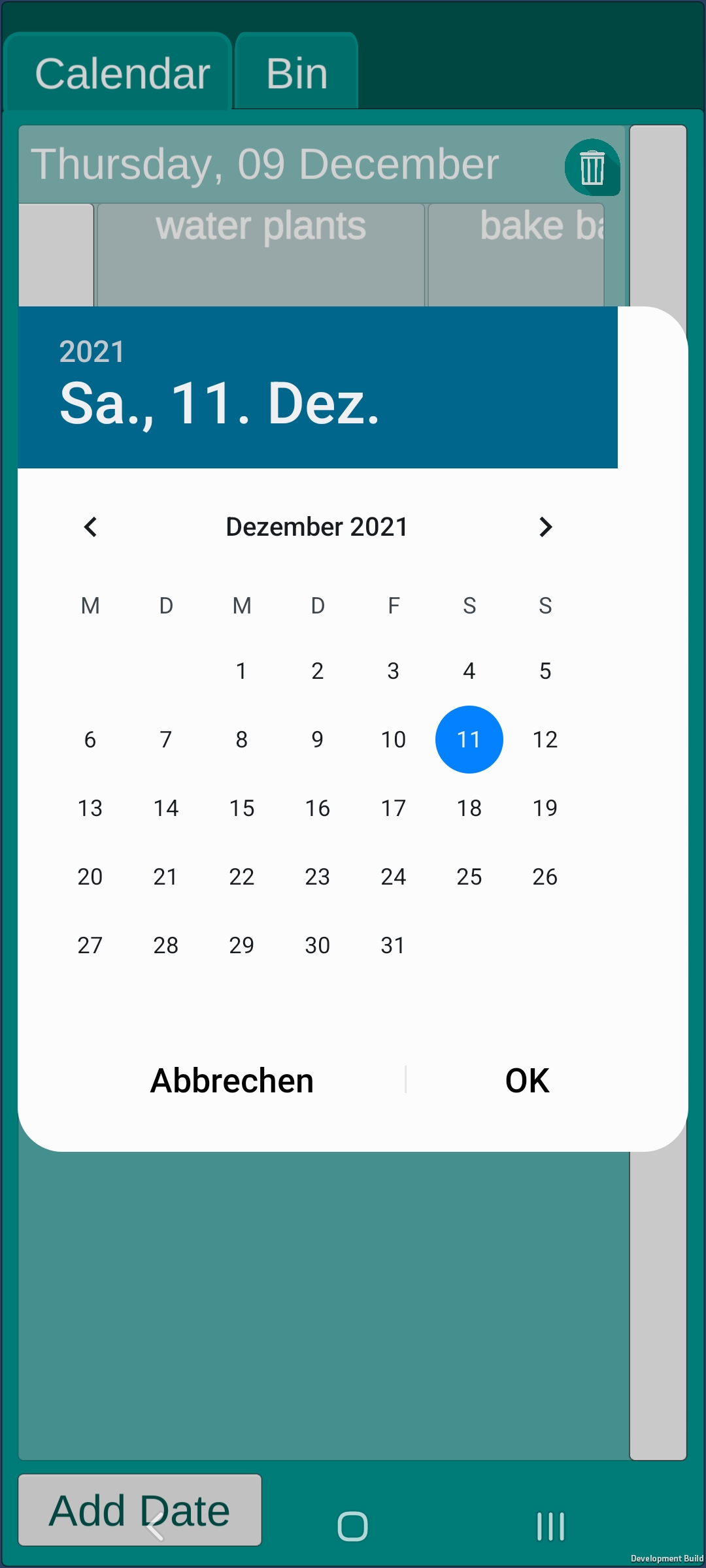Select December 15 in the calendar
The width and height of the screenshot is (706, 1568).
click(242, 808)
